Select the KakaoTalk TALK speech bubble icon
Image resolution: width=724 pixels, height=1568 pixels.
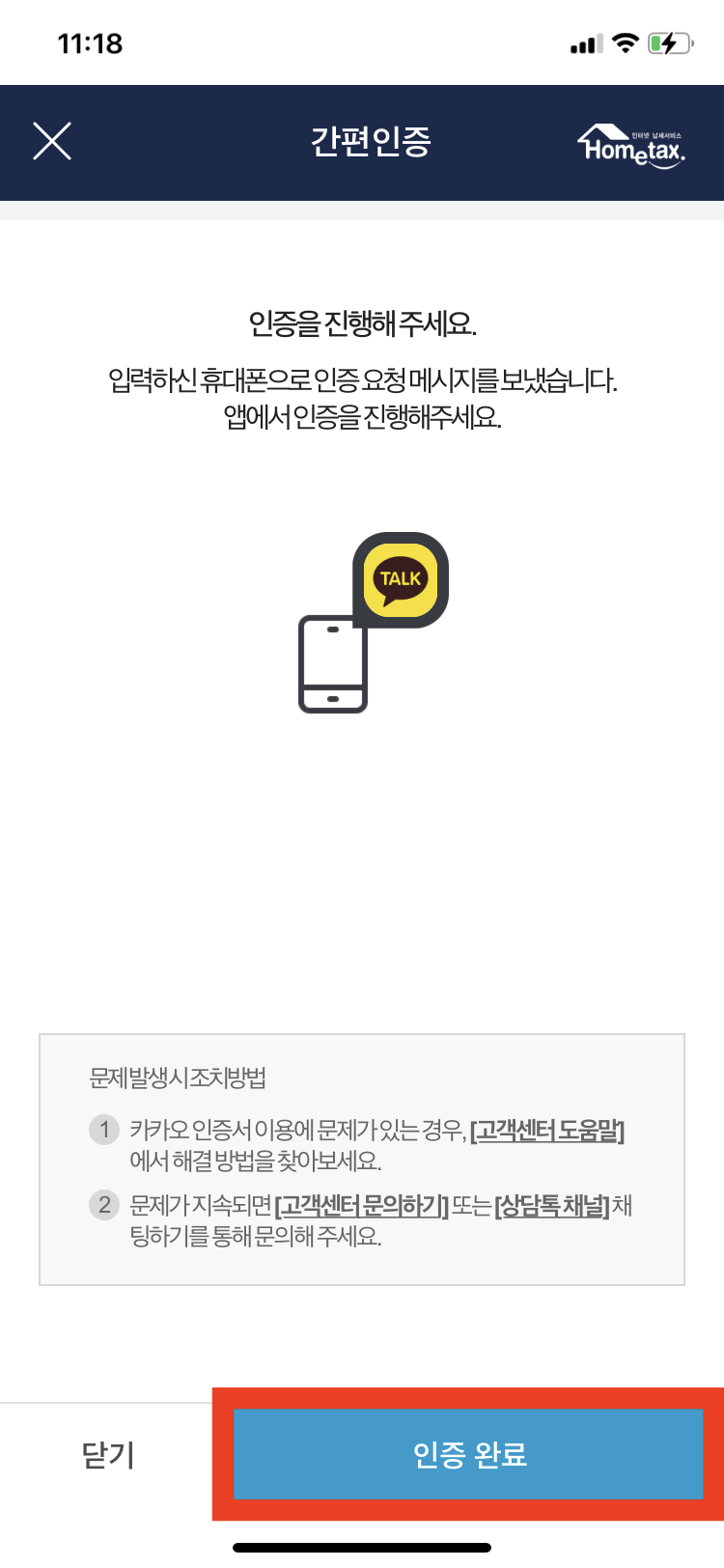point(402,577)
